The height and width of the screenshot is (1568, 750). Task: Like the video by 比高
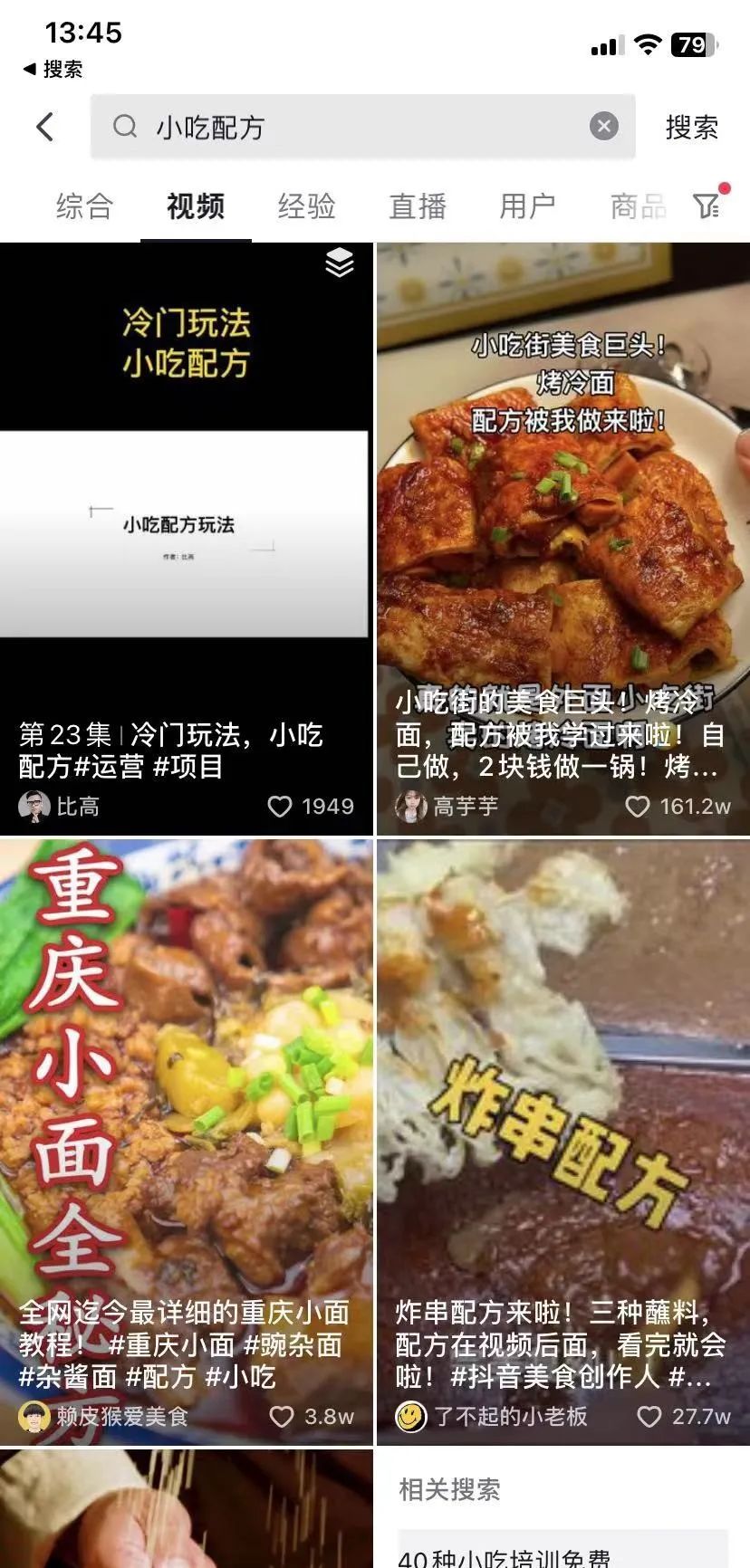(280, 807)
